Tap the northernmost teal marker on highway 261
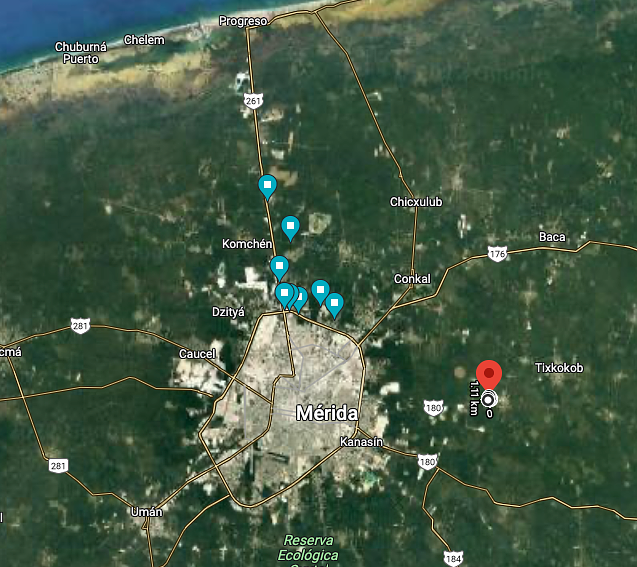 point(267,185)
